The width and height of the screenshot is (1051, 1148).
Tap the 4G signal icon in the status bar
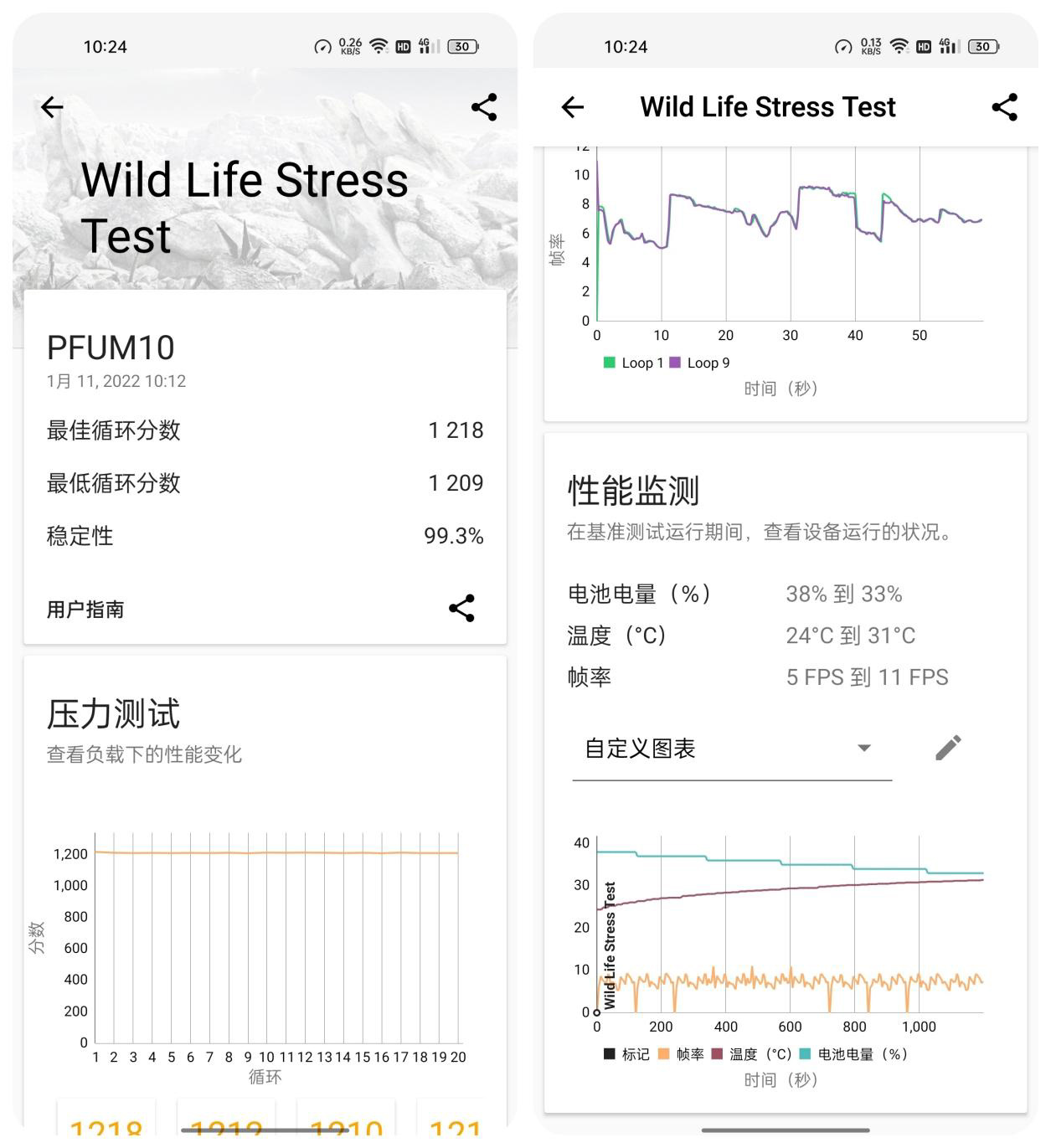pyautogui.click(x=427, y=46)
